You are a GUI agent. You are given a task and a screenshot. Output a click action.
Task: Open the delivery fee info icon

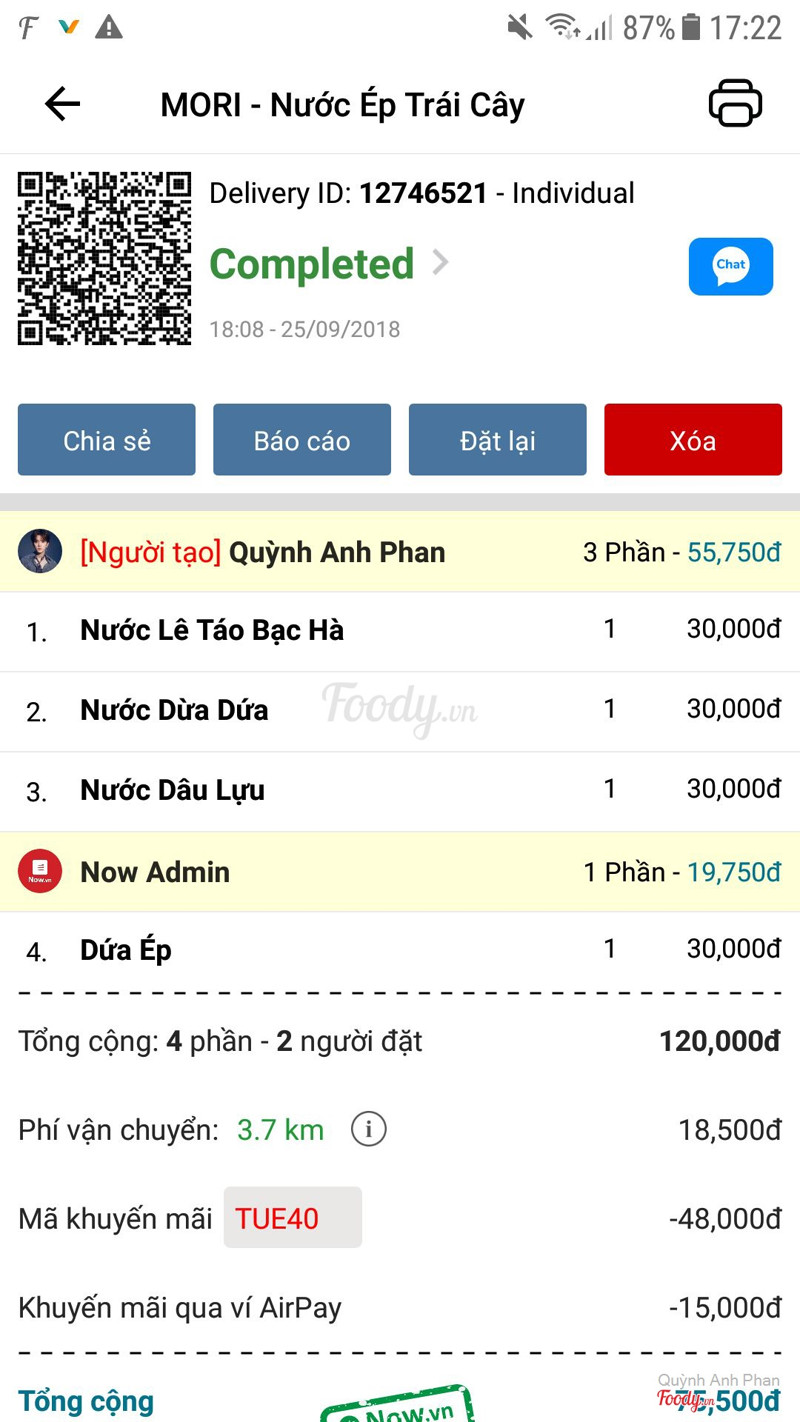click(369, 1130)
